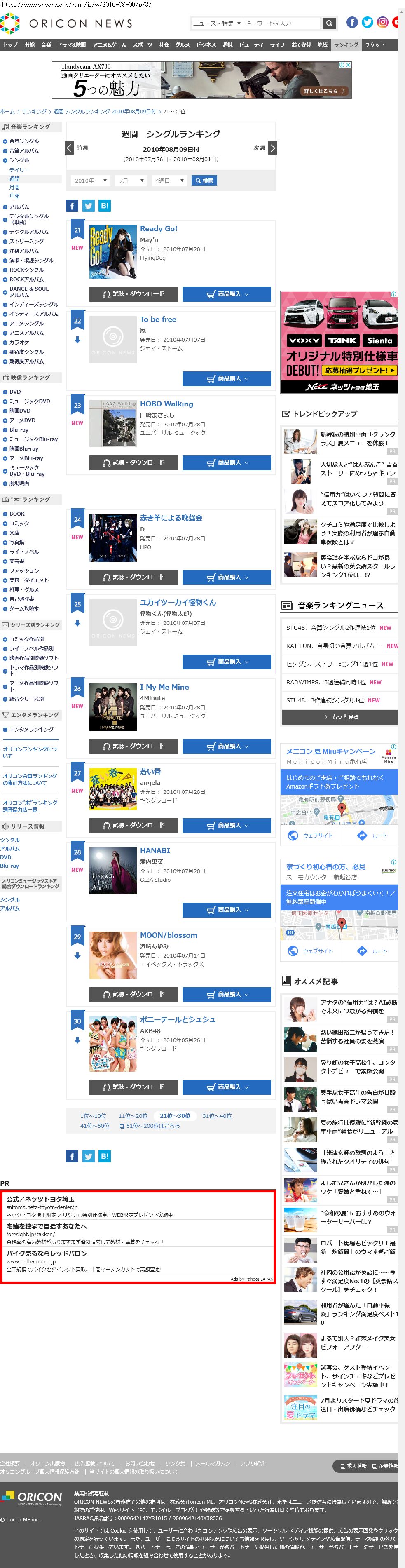This screenshot has width=405, height=1568.
Task: Tap the search magnifier button in header
Action: click(x=329, y=24)
